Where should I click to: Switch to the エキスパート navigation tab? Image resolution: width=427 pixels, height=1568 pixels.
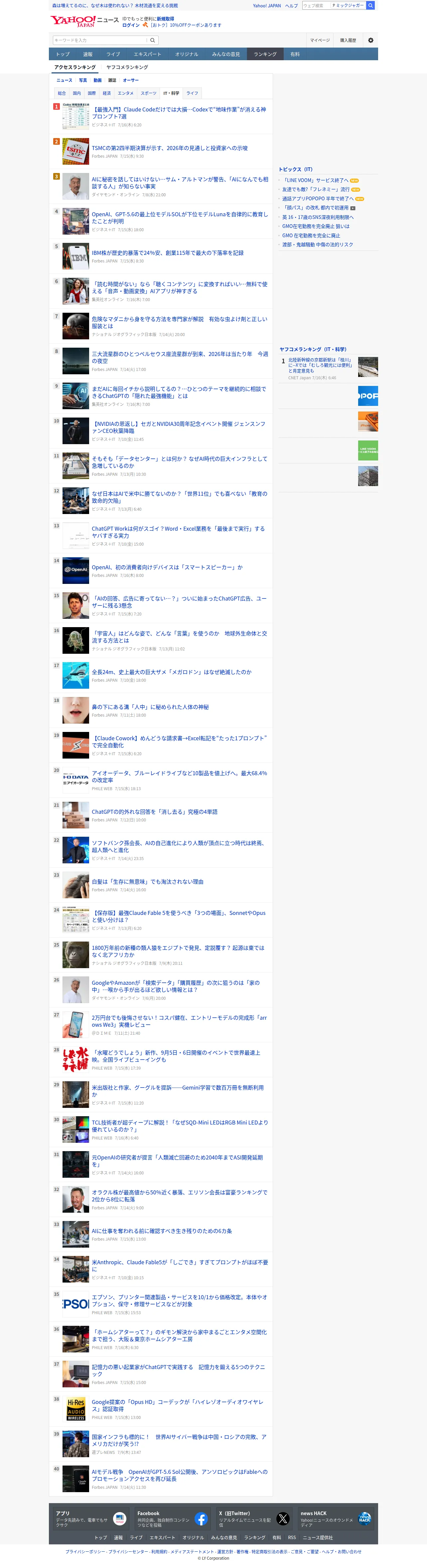click(148, 54)
